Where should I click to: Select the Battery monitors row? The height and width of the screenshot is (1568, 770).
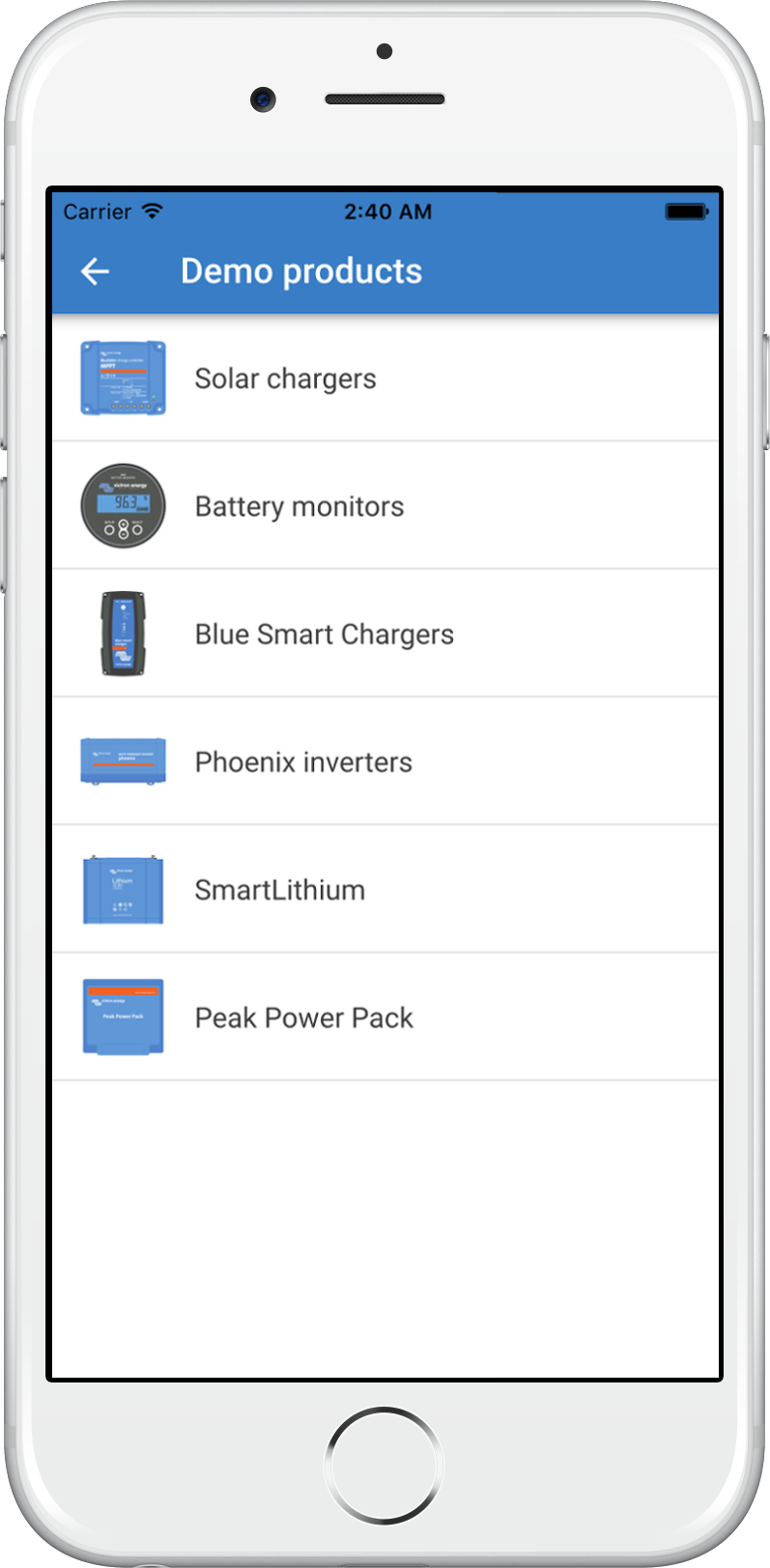299,506
